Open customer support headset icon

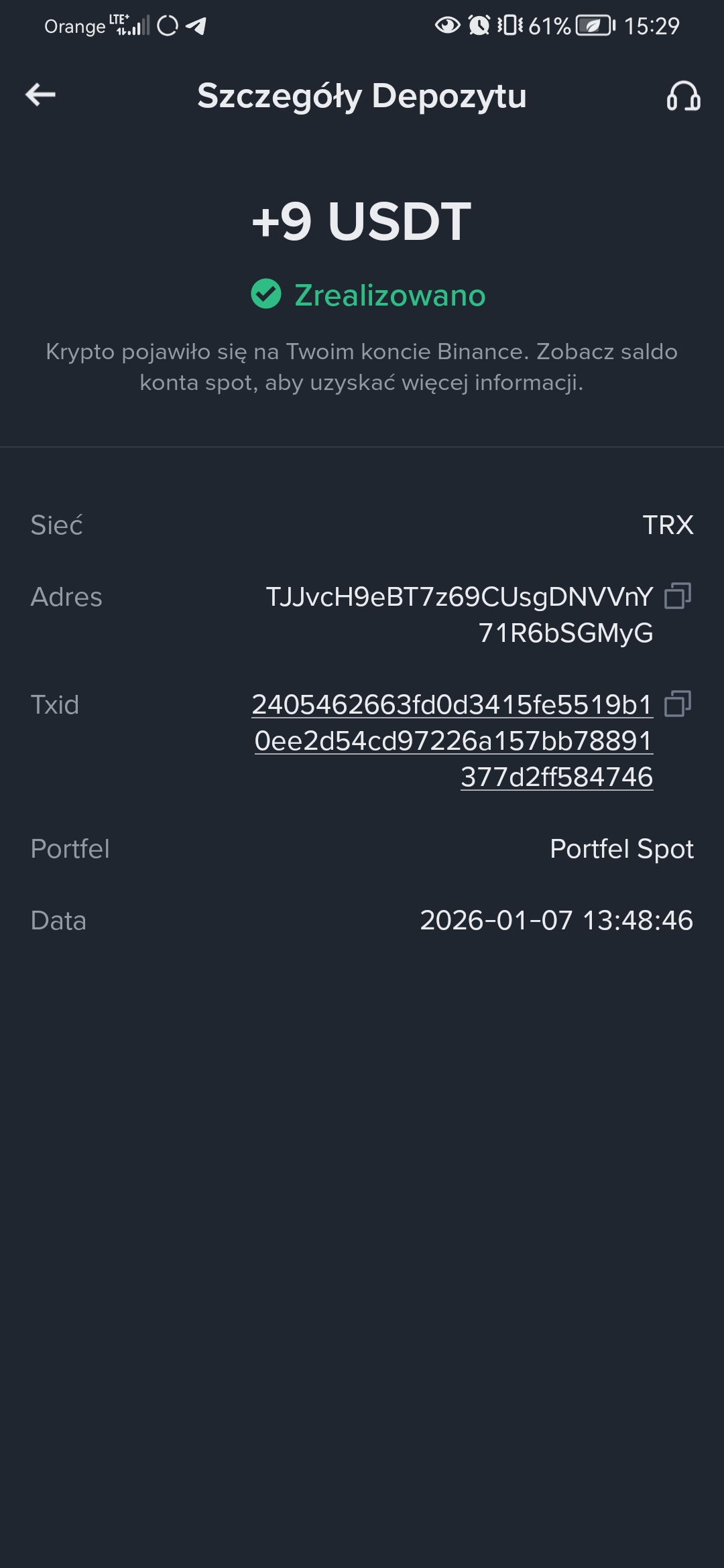pos(683,96)
